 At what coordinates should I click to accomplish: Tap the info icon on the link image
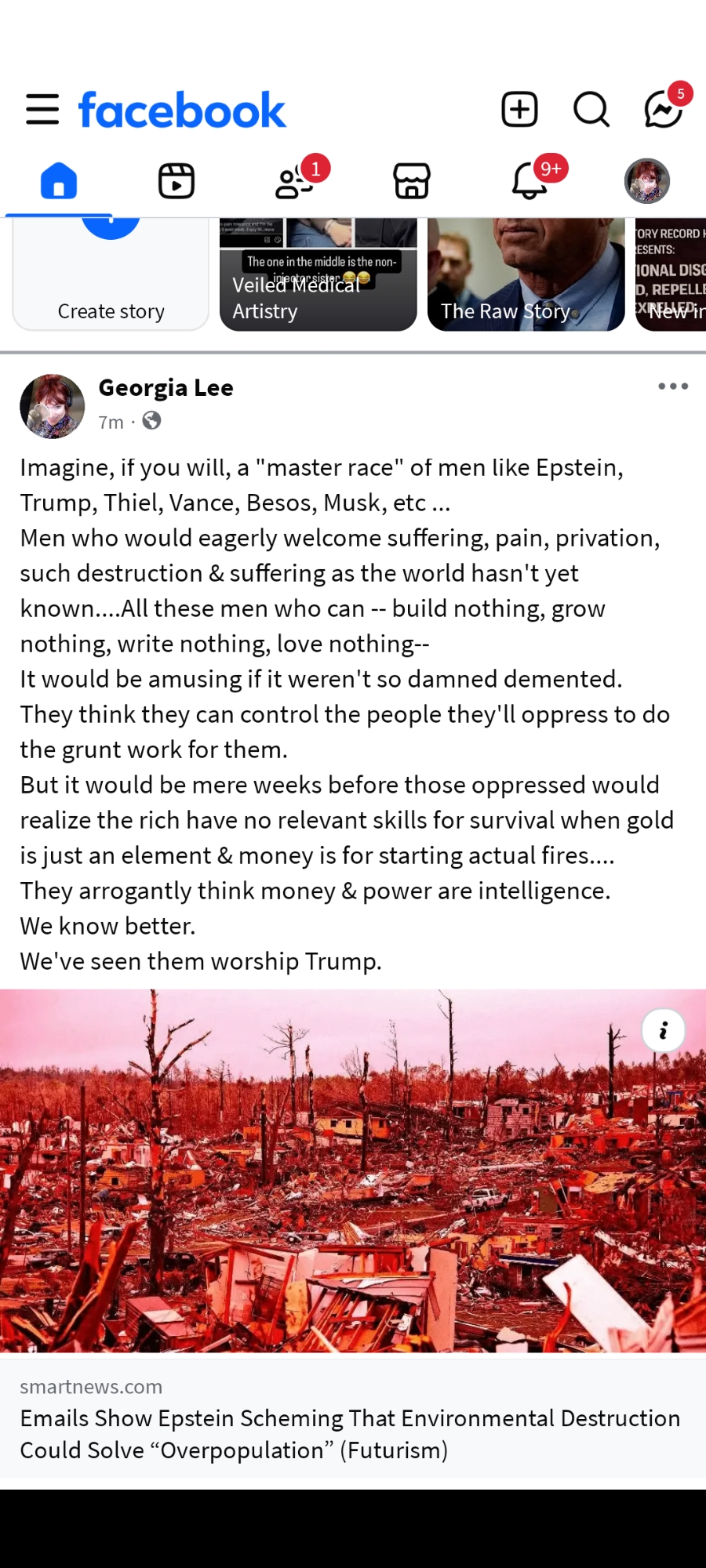coord(663,1030)
